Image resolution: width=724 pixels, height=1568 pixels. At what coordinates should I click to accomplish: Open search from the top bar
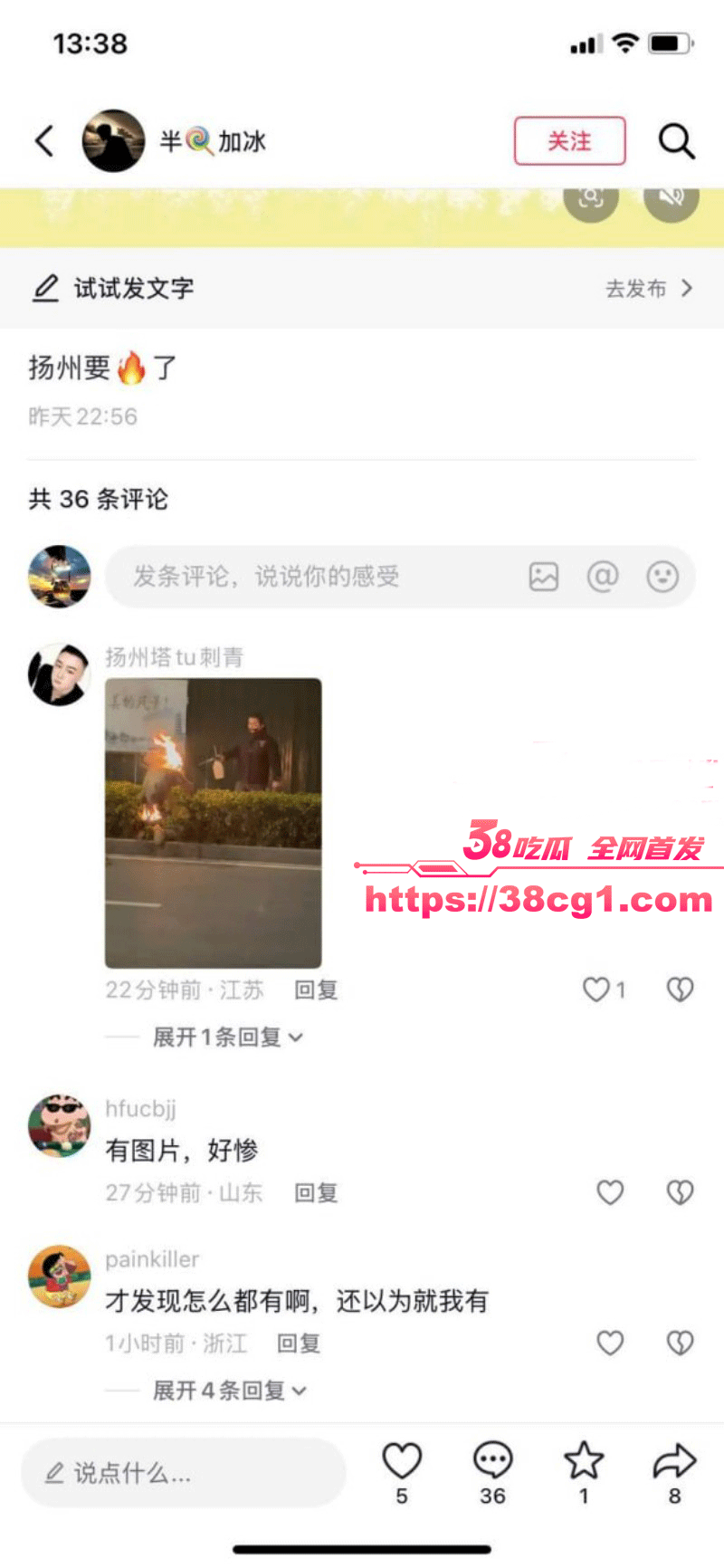676,141
